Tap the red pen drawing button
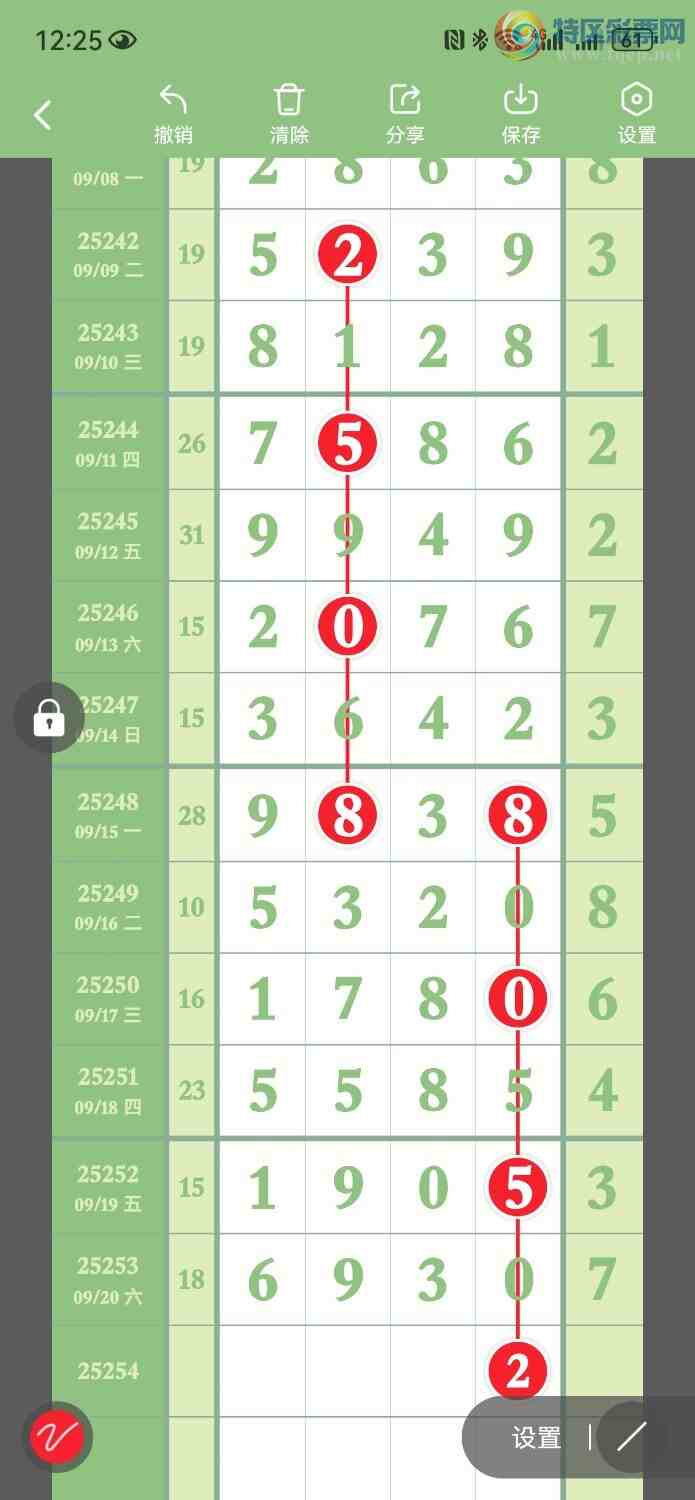Screen dimensions: 695x1500 coord(57,1438)
